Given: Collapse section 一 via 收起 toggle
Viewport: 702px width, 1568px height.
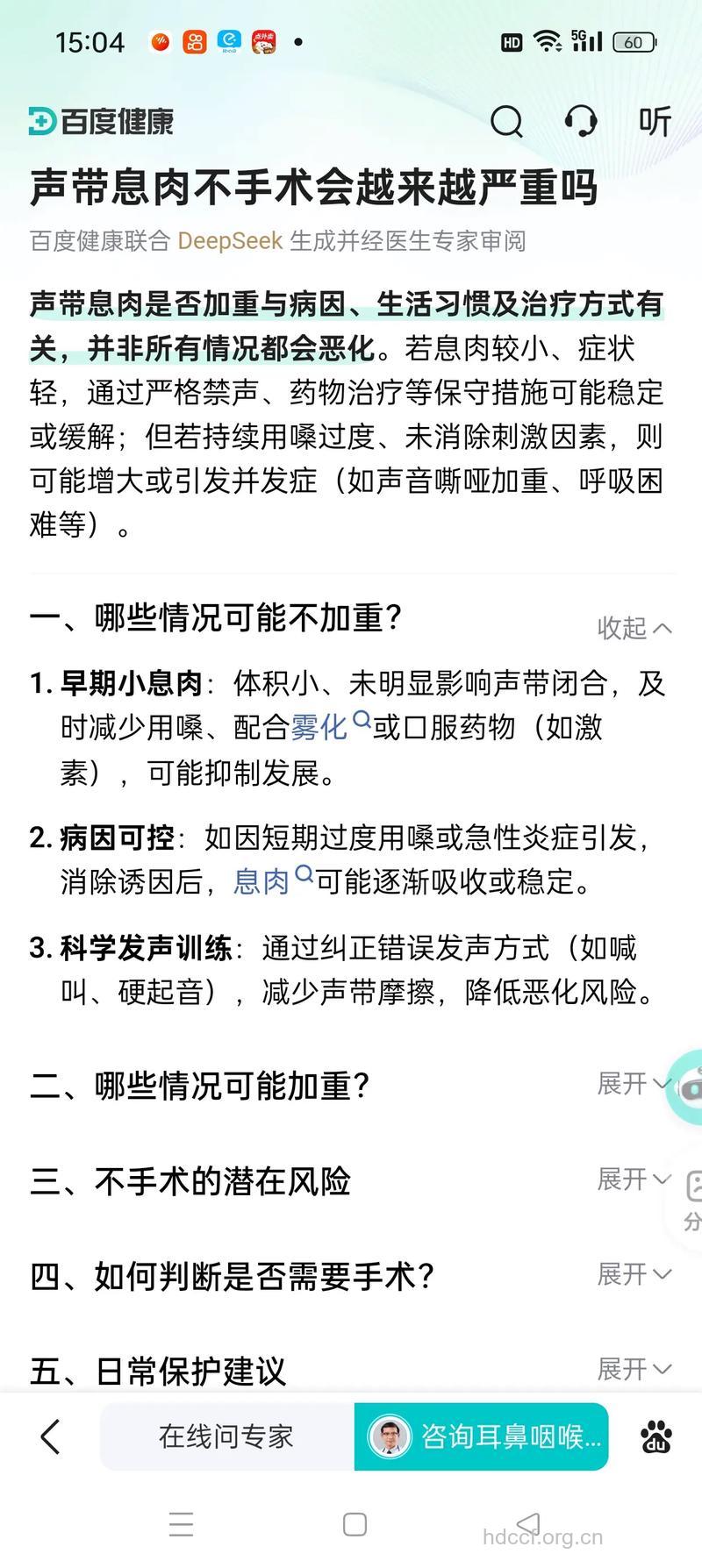Looking at the screenshot, I should click(634, 628).
